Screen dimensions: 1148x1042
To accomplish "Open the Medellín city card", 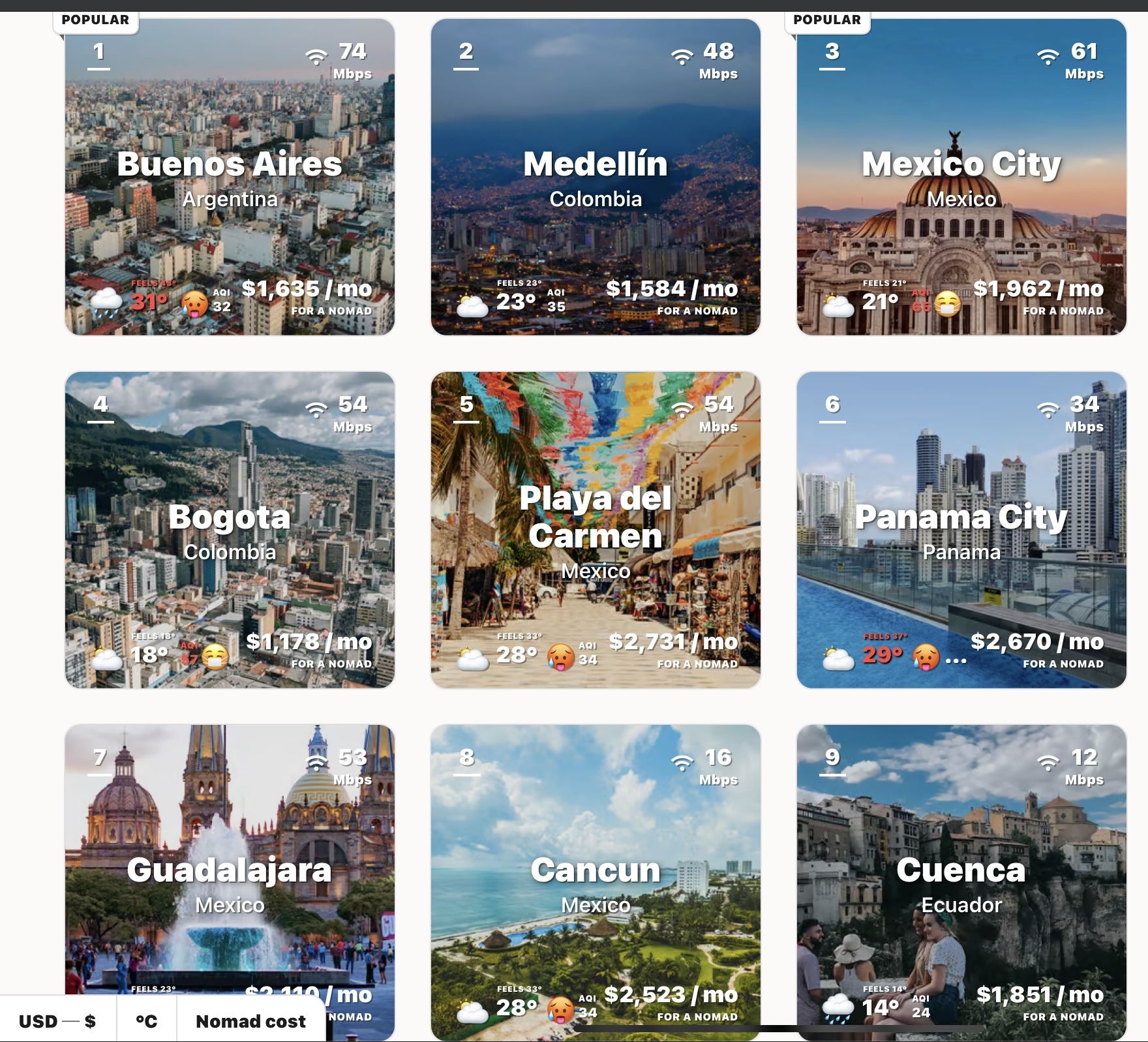I will (596, 177).
